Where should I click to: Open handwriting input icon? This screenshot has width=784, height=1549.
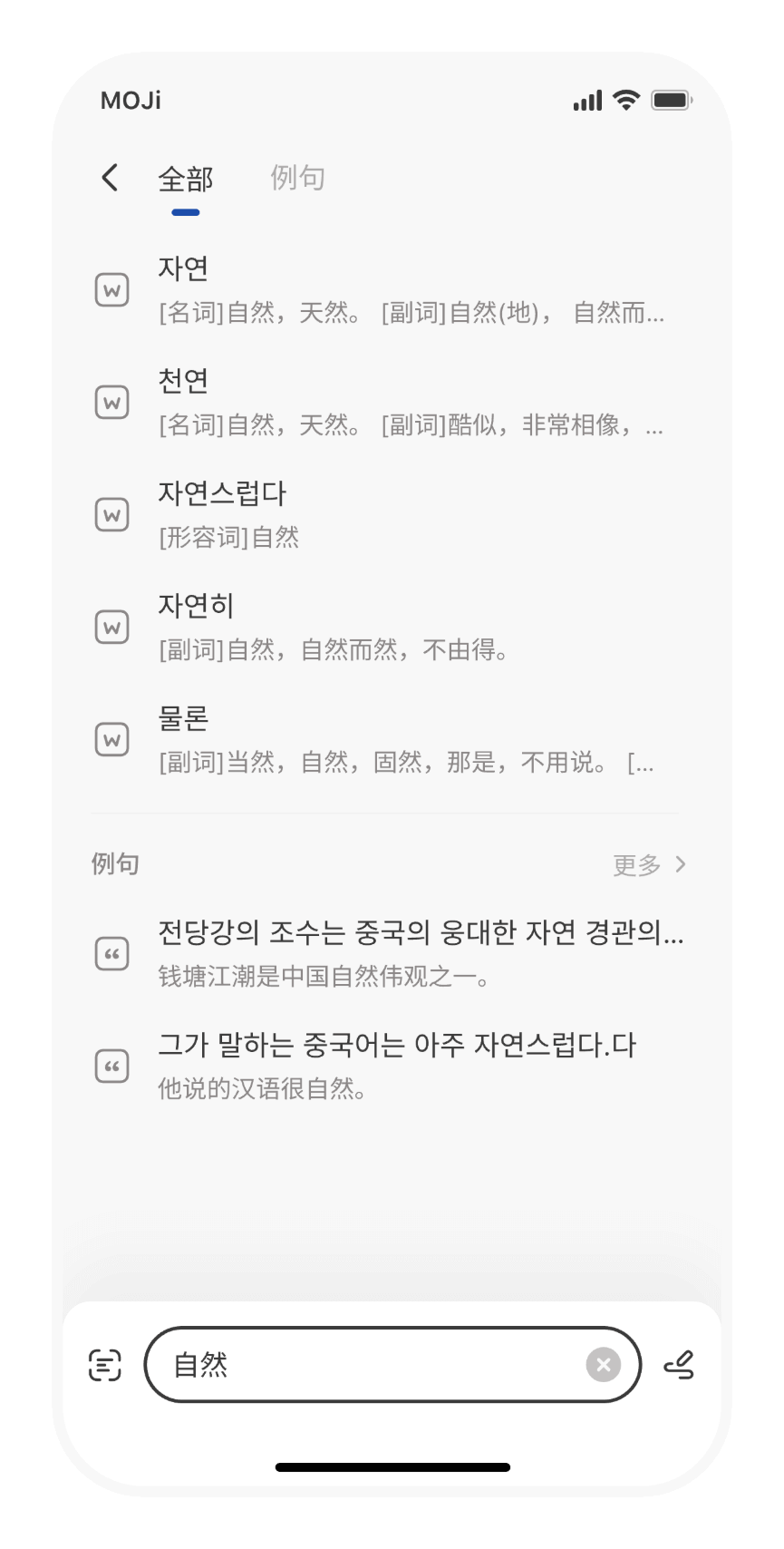tap(679, 1365)
